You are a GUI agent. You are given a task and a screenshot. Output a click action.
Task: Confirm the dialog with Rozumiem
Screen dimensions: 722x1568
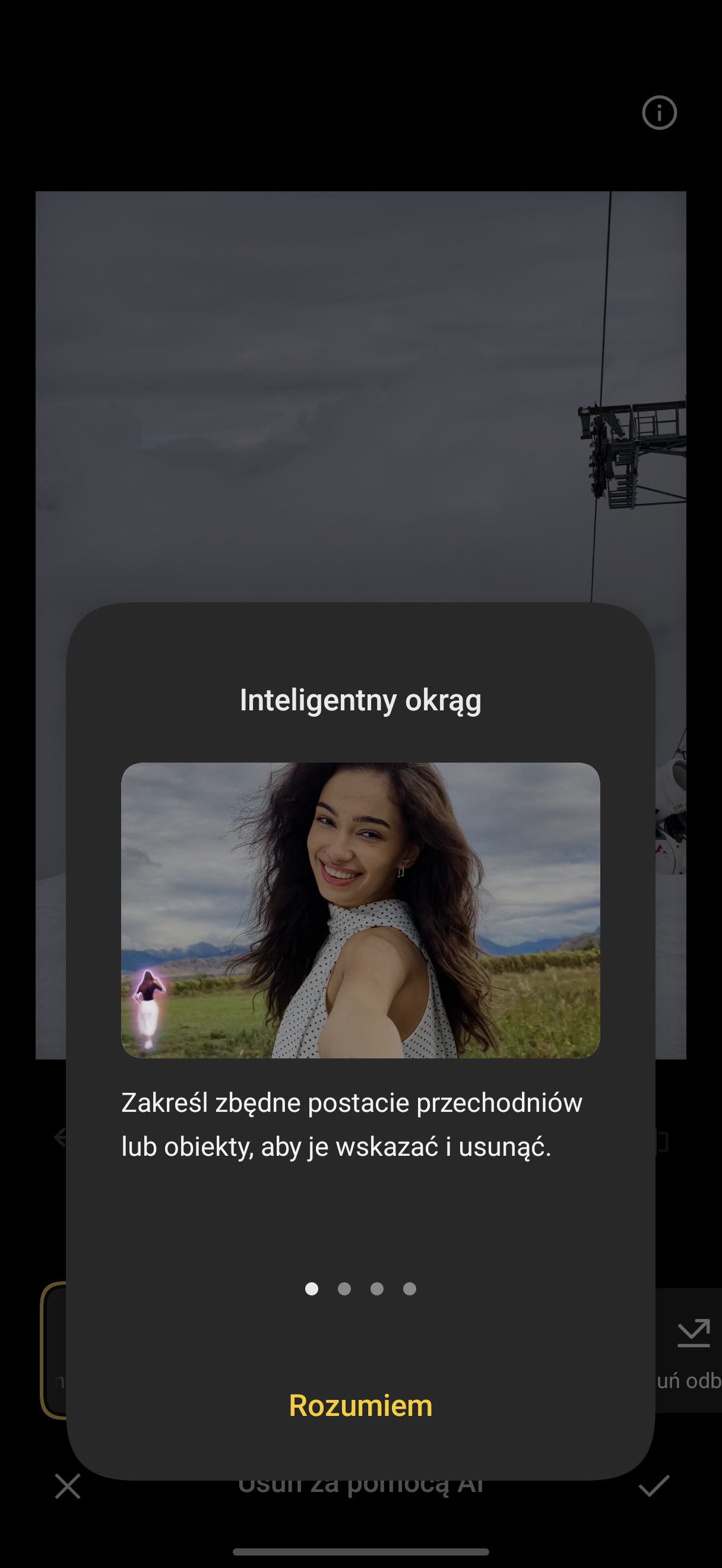[360, 1405]
